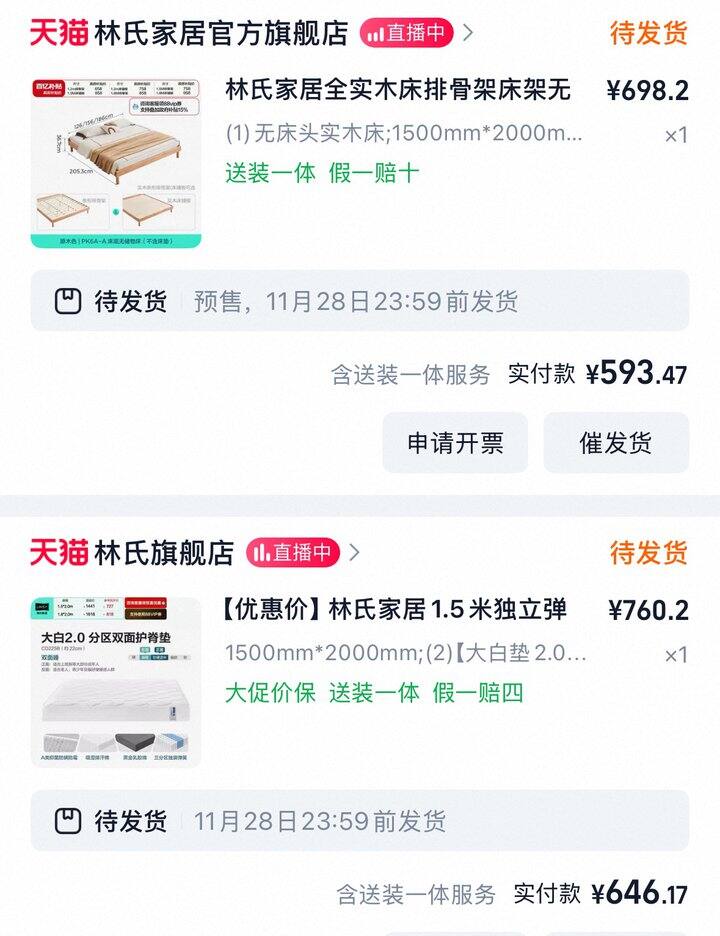Screen dimensions: 720x936
Task: Open the mattress order 待发货 shipping row
Action: [x=360, y=821]
